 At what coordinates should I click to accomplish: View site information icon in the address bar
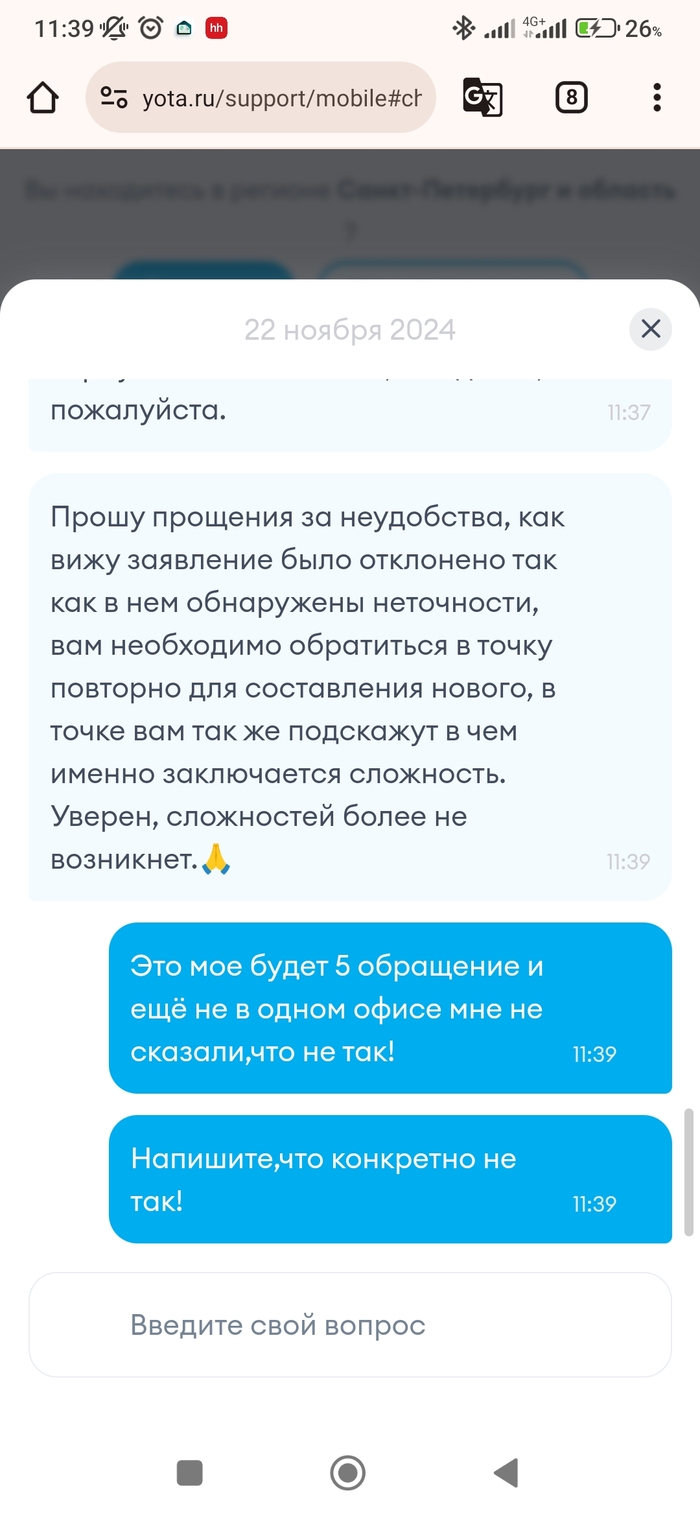[x=114, y=98]
